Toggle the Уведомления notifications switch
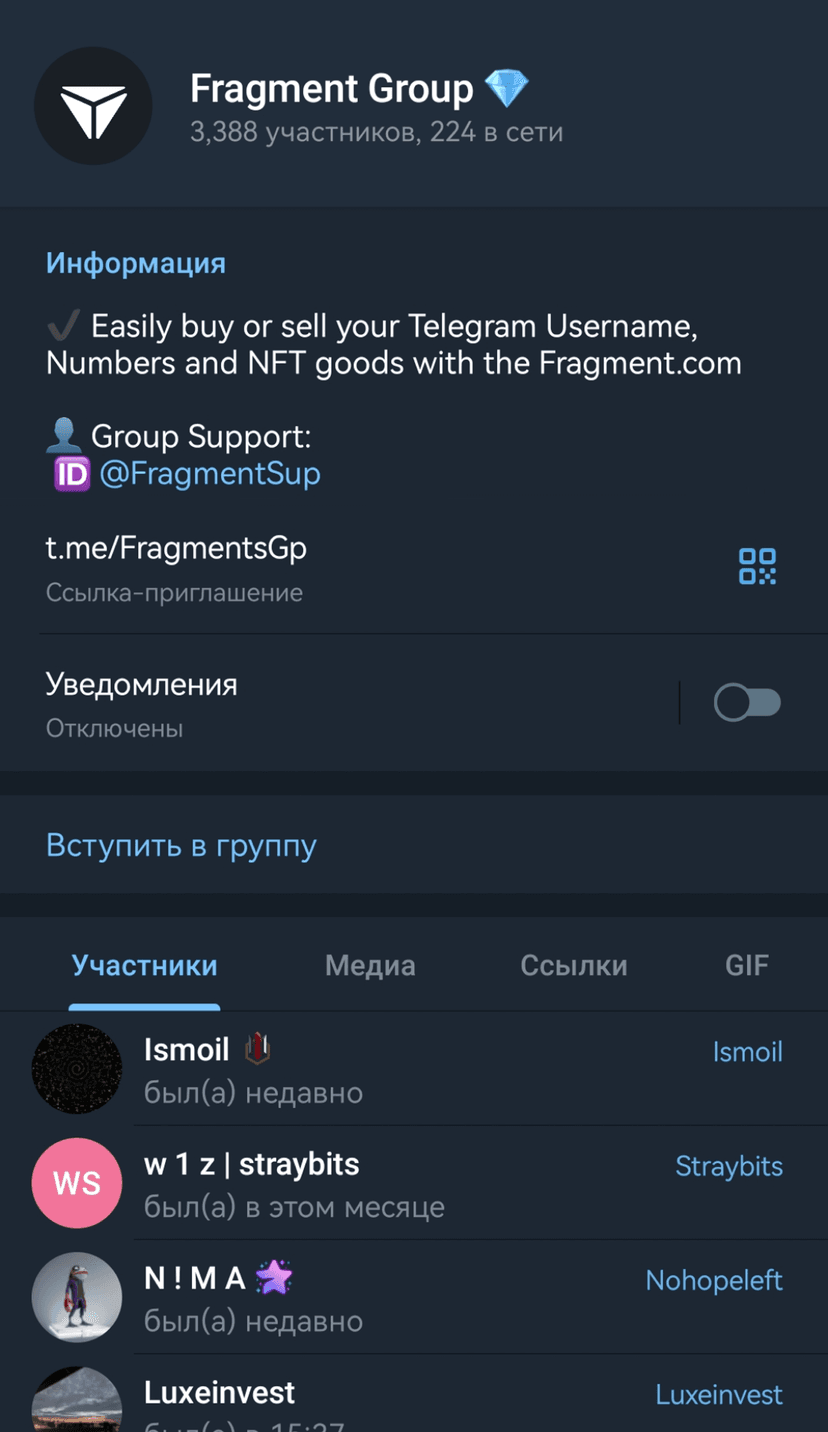 click(746, 703)
